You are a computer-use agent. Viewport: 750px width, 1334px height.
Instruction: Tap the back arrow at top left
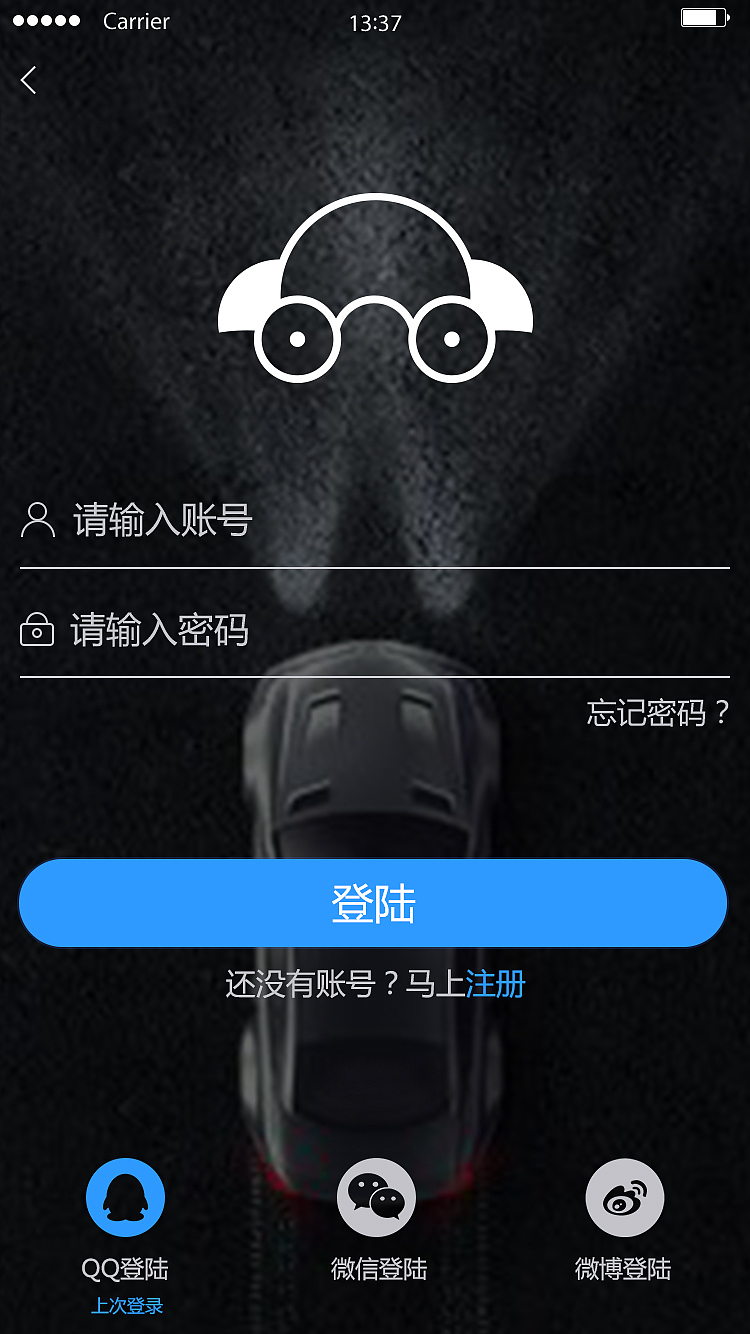tap(28, 80)
